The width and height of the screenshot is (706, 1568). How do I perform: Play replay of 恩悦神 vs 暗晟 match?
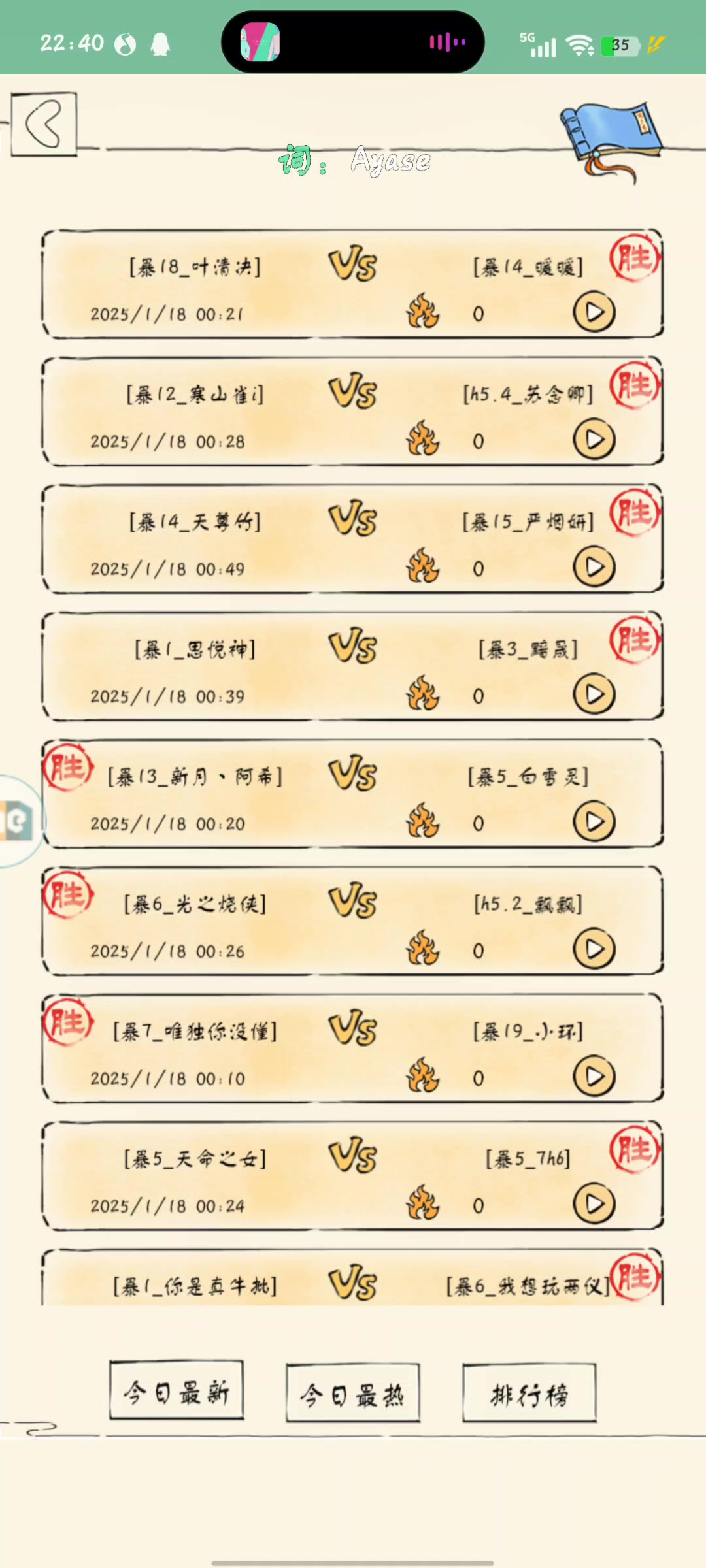pyautogui.click(x=594, y=694)
